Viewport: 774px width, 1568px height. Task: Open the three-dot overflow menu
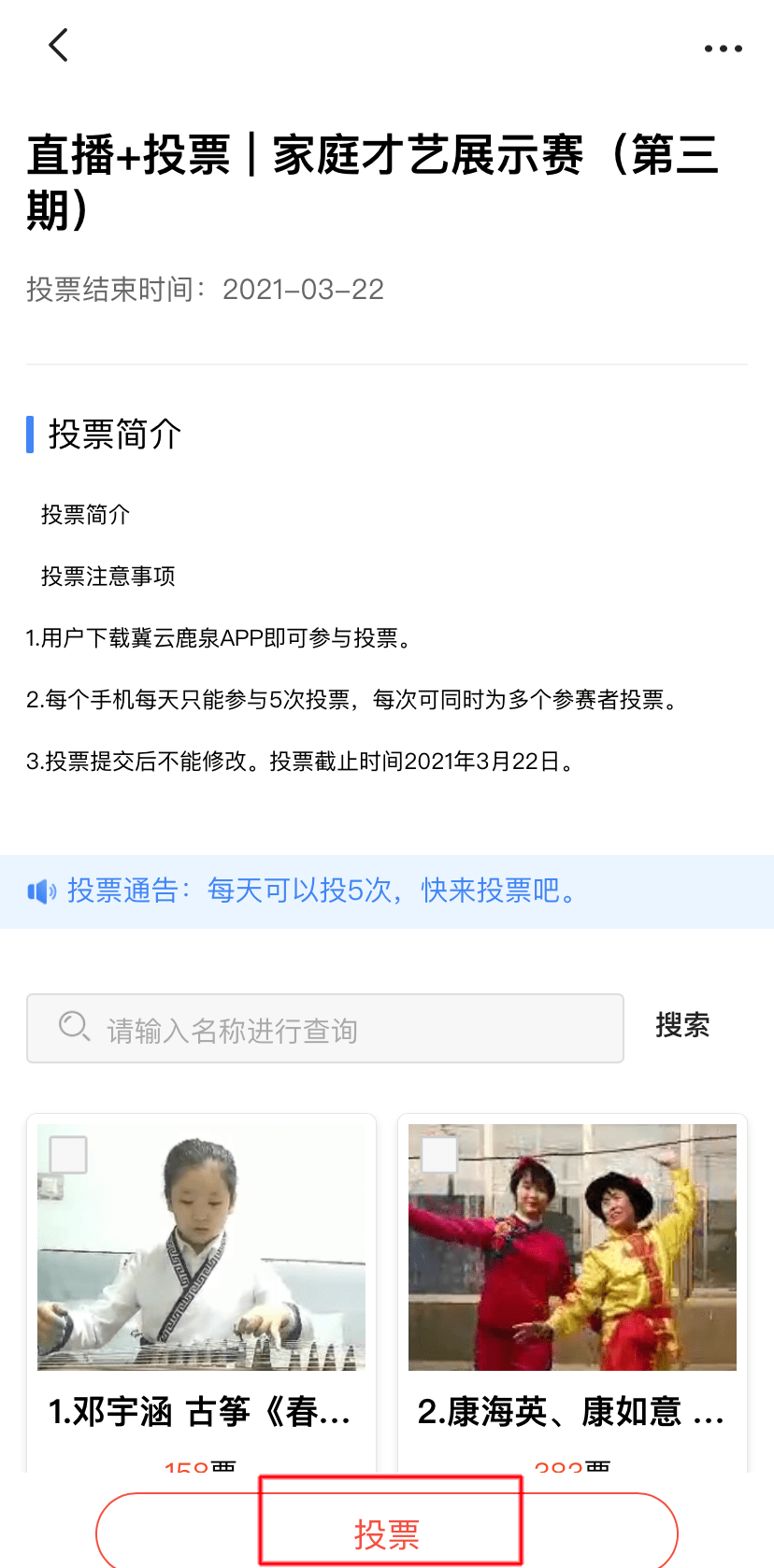pos(723,49)
